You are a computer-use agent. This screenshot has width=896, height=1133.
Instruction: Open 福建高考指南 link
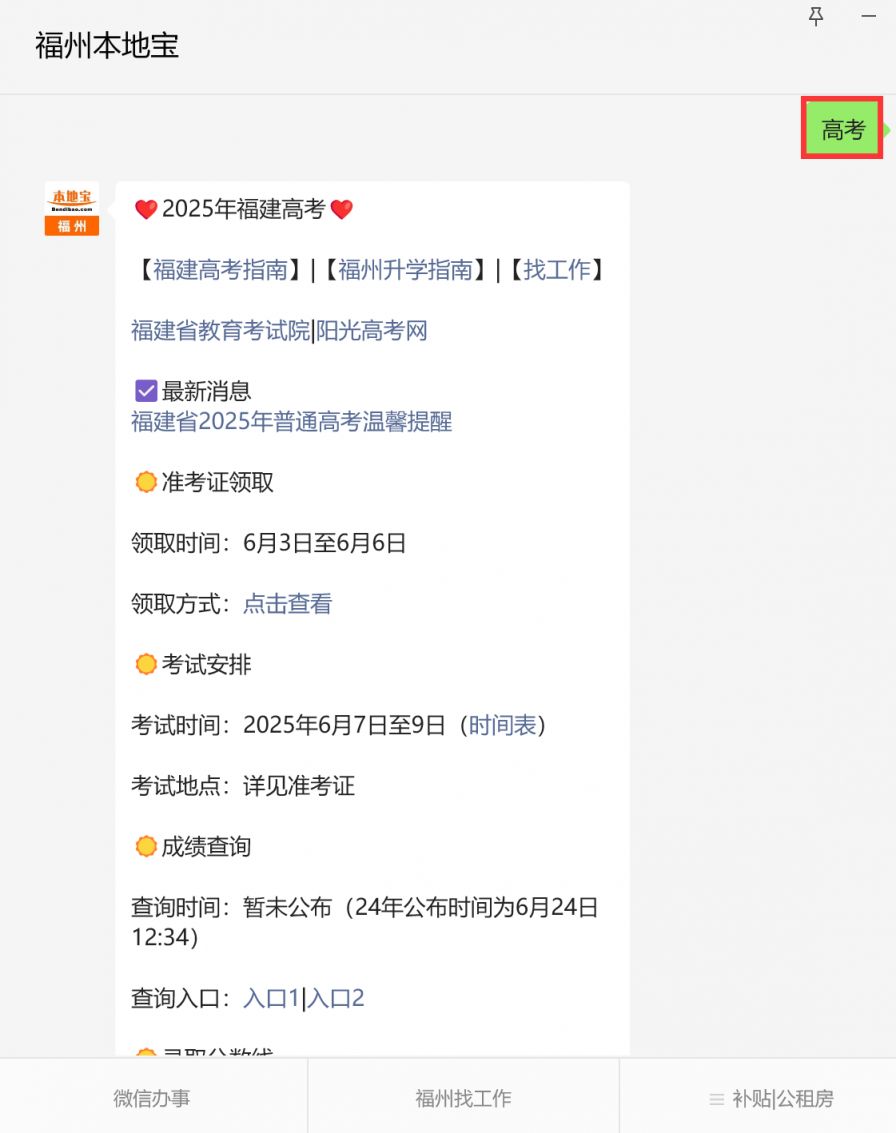[x=220, y=270]
